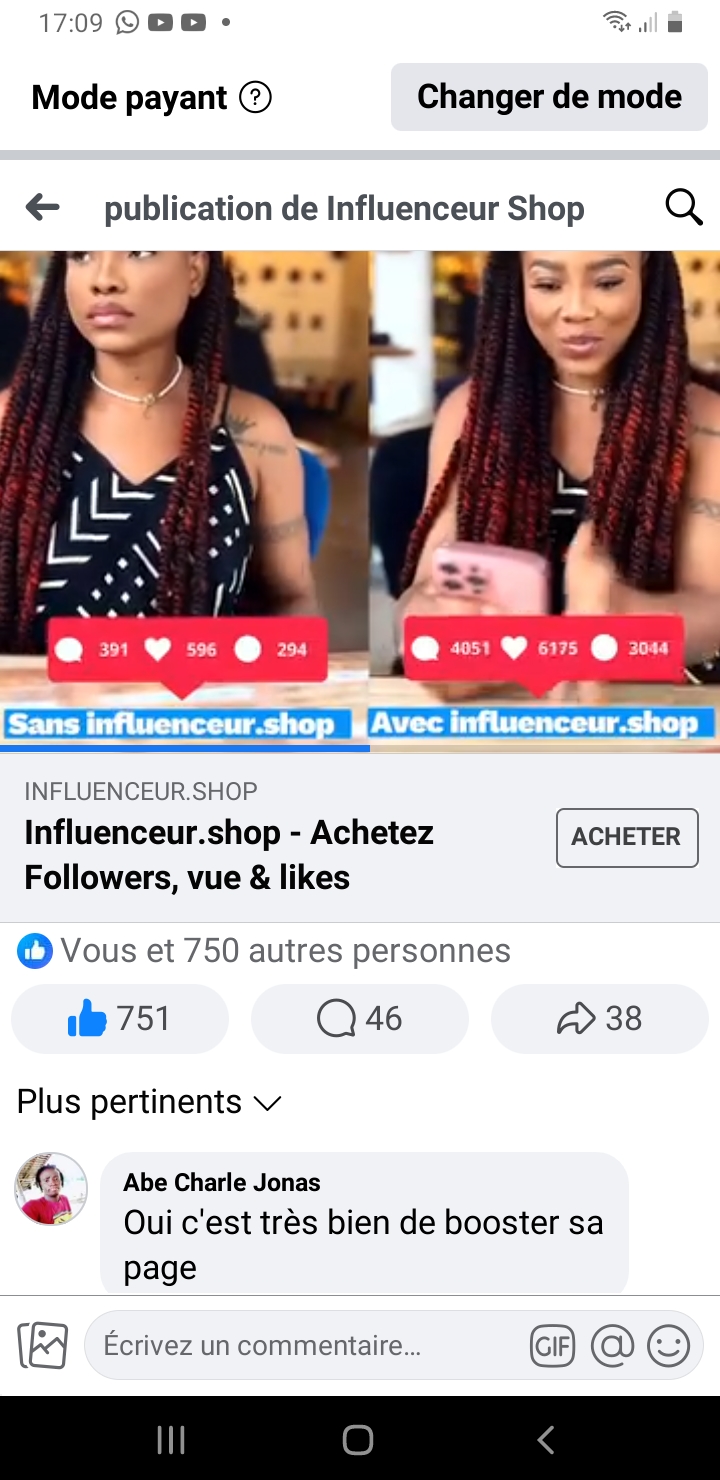This screenshot has width=720, height=1480.
Task: Go to the phone home screen
Action: pyautogui.click(x=358, y=1440)
